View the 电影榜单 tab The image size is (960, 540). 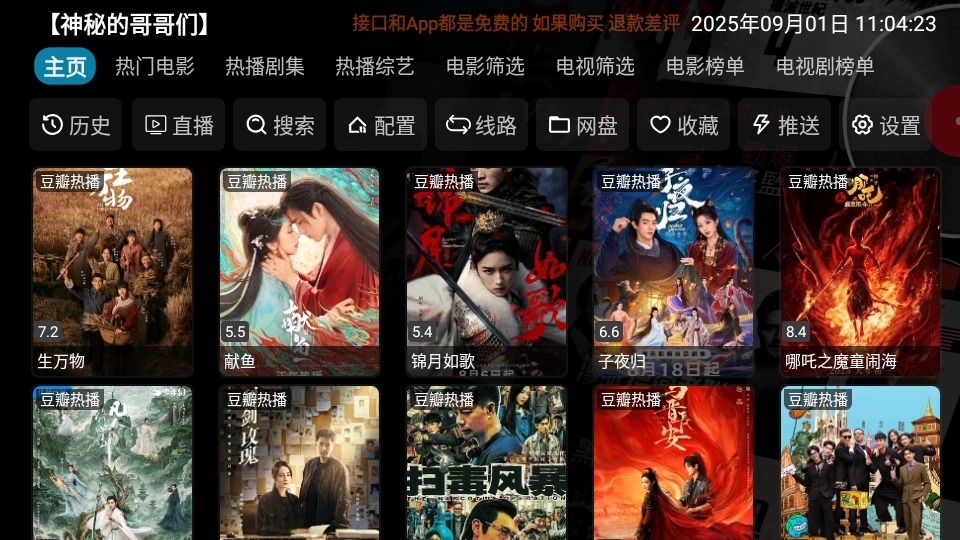click(705, 67)
